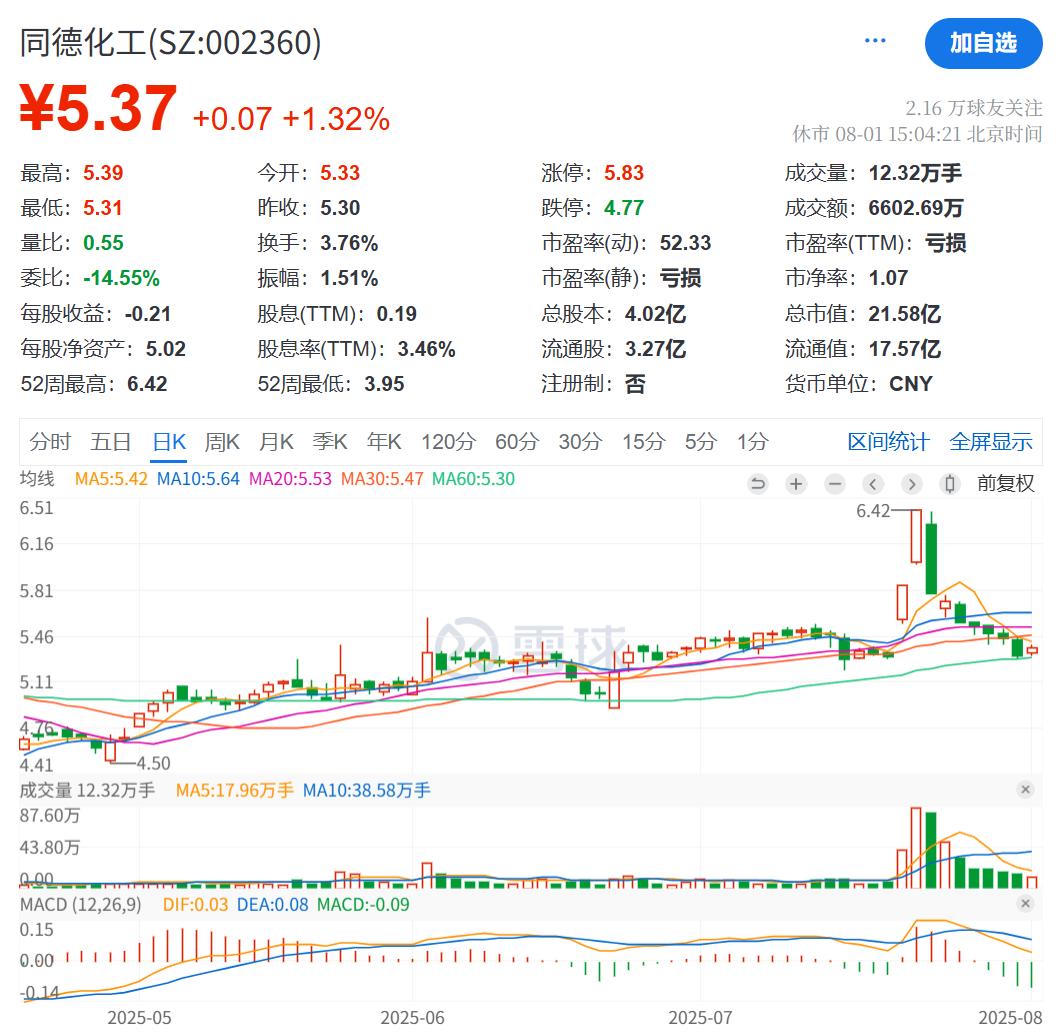The height and width of the screenshot is (1035, 1057).
Task: Move the chart later with the right arrow
Action: pyautogui.click(x=911, y=485)
